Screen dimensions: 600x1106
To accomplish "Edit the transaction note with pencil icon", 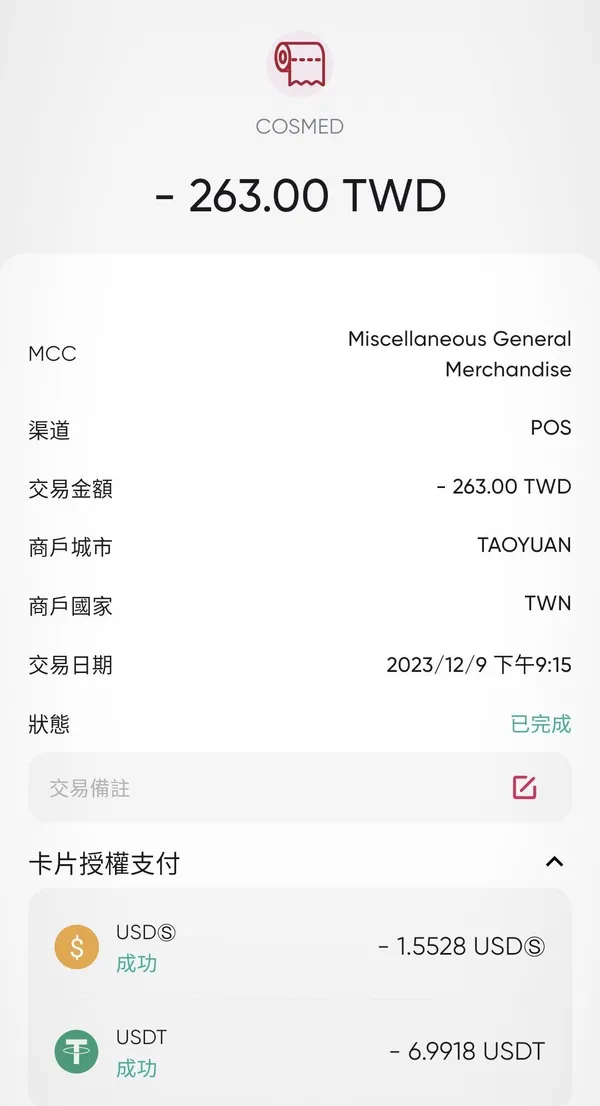I will [x=525, y=787].
